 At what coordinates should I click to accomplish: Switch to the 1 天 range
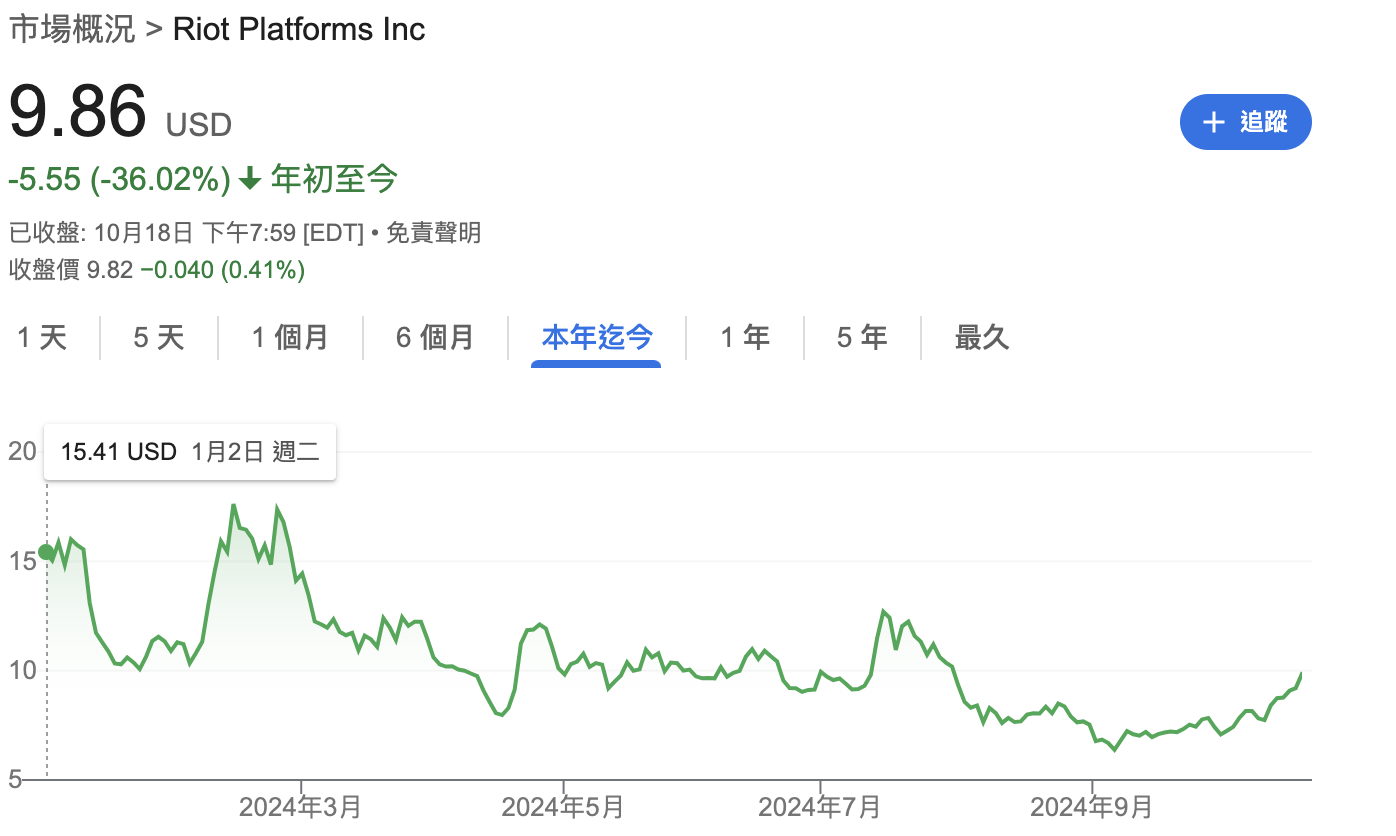pos(42,338)
